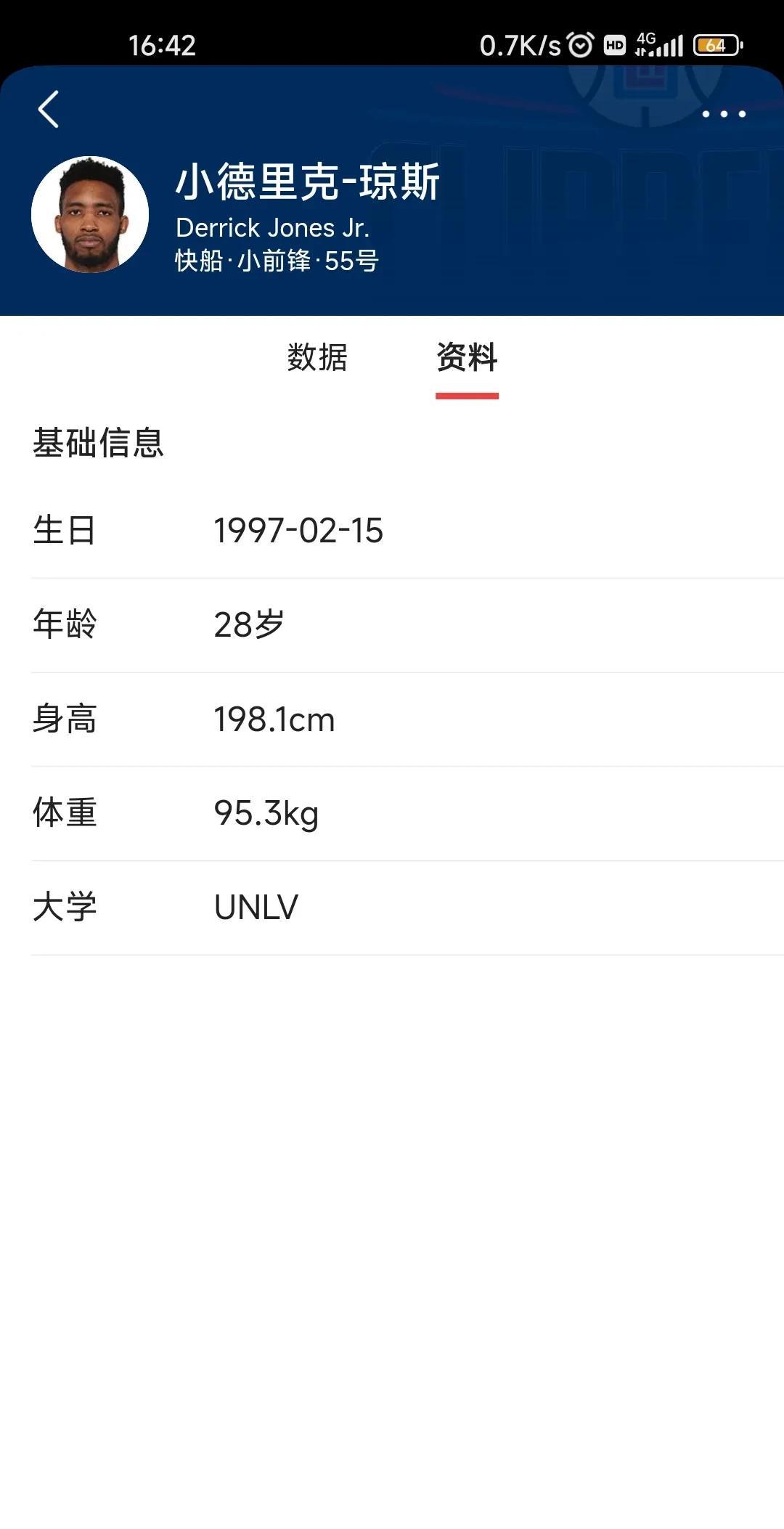Select the 资料 tab
This screenshot has height=1529, width=784.
coord(467,357)
